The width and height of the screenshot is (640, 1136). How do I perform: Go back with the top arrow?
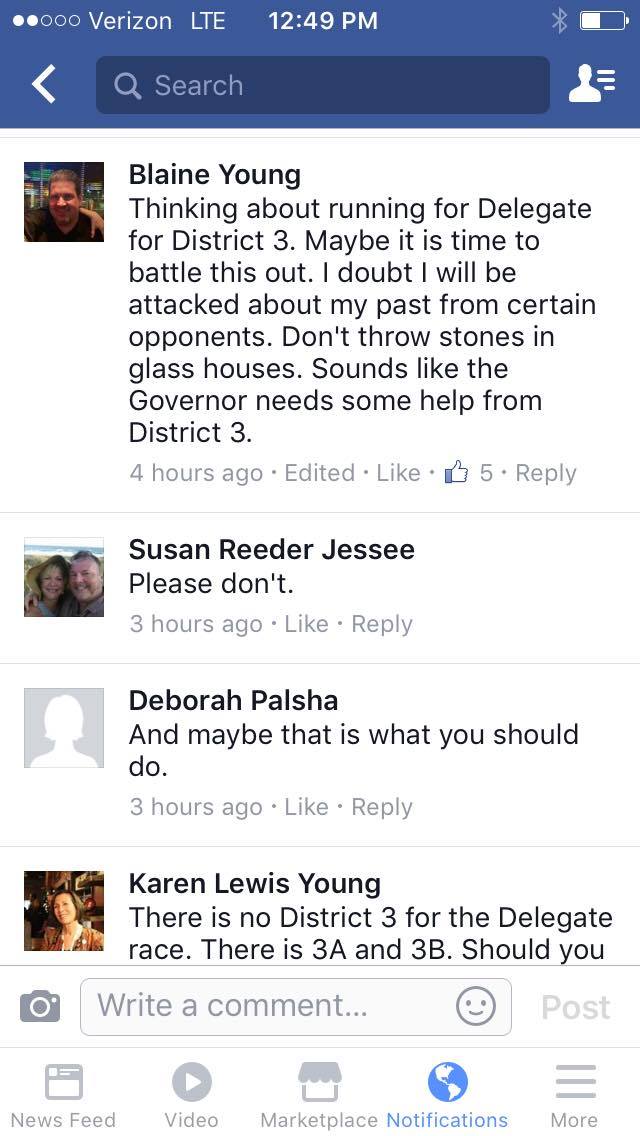(x=44, y=85)
